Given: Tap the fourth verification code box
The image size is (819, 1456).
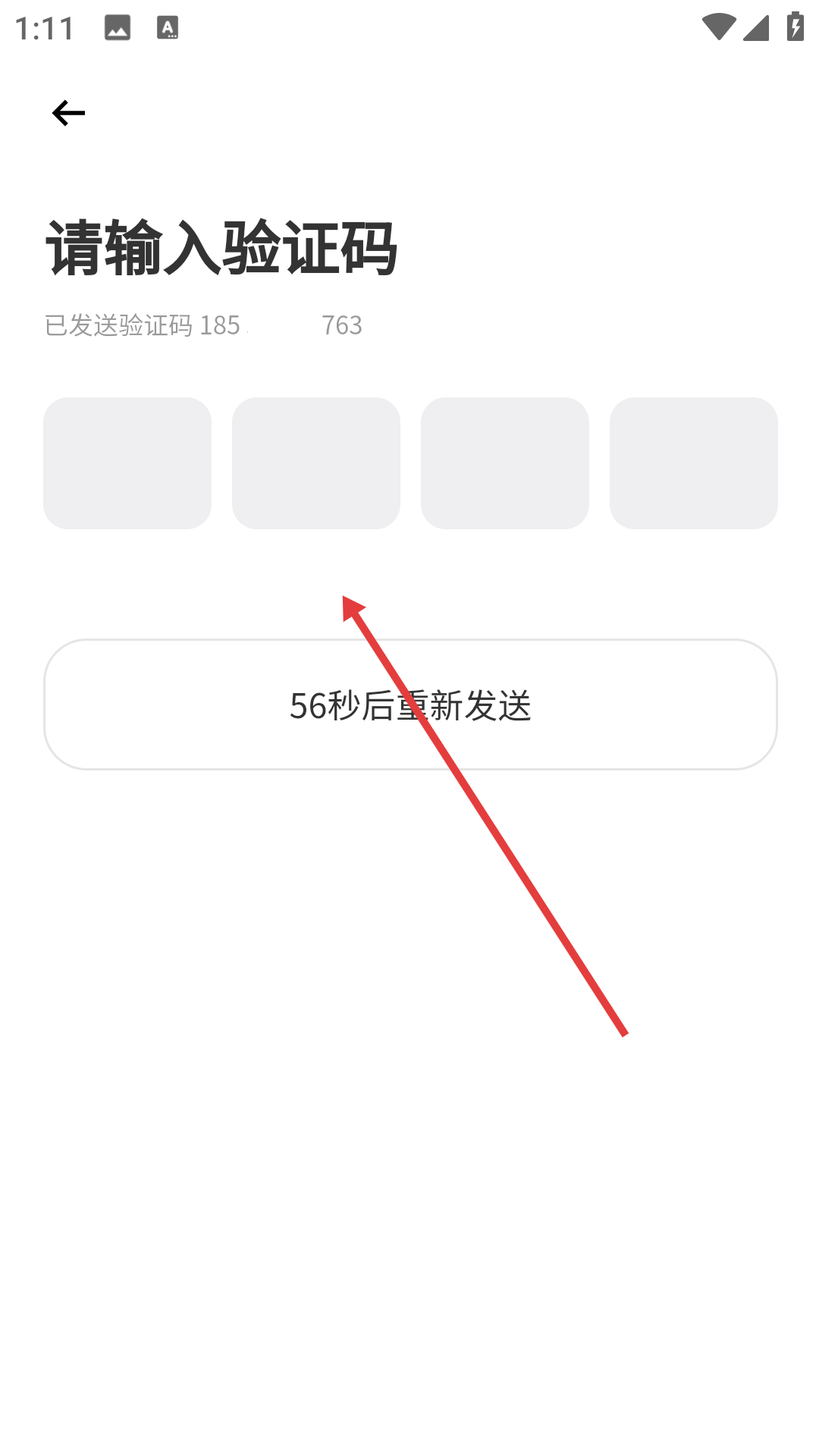Looking at the screenshot, I should coord(694,463).
